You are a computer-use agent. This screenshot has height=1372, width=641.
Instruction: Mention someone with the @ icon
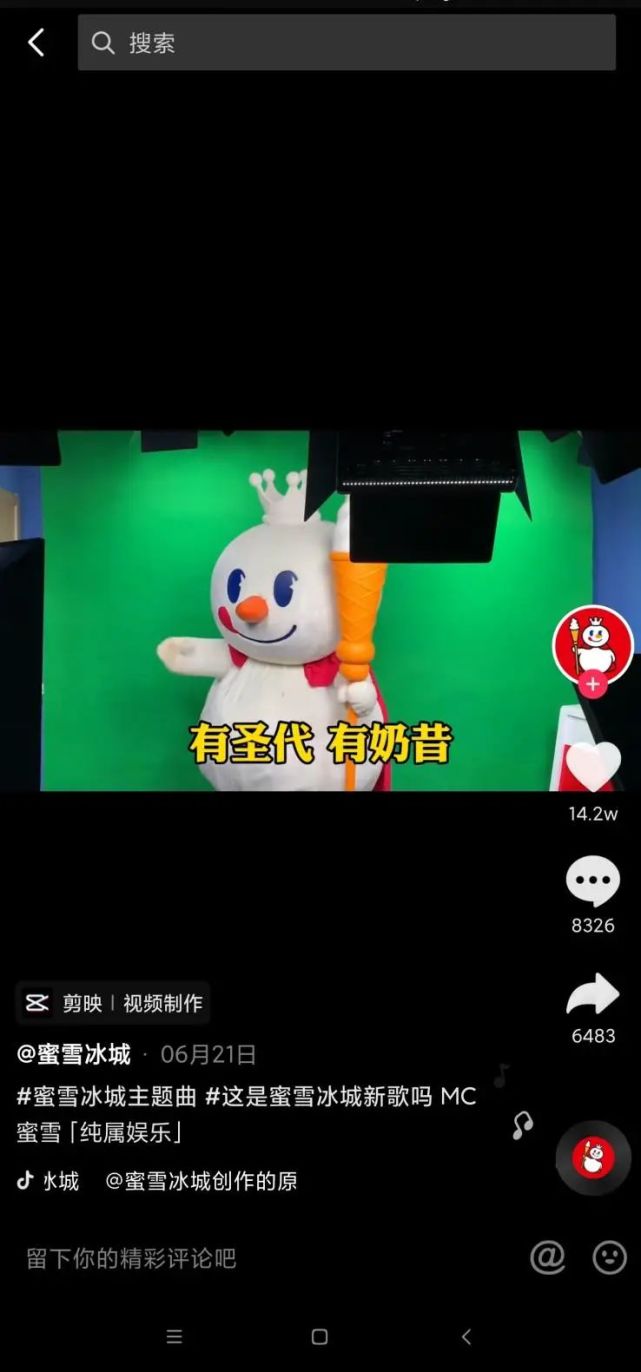tap(547, 1257)
